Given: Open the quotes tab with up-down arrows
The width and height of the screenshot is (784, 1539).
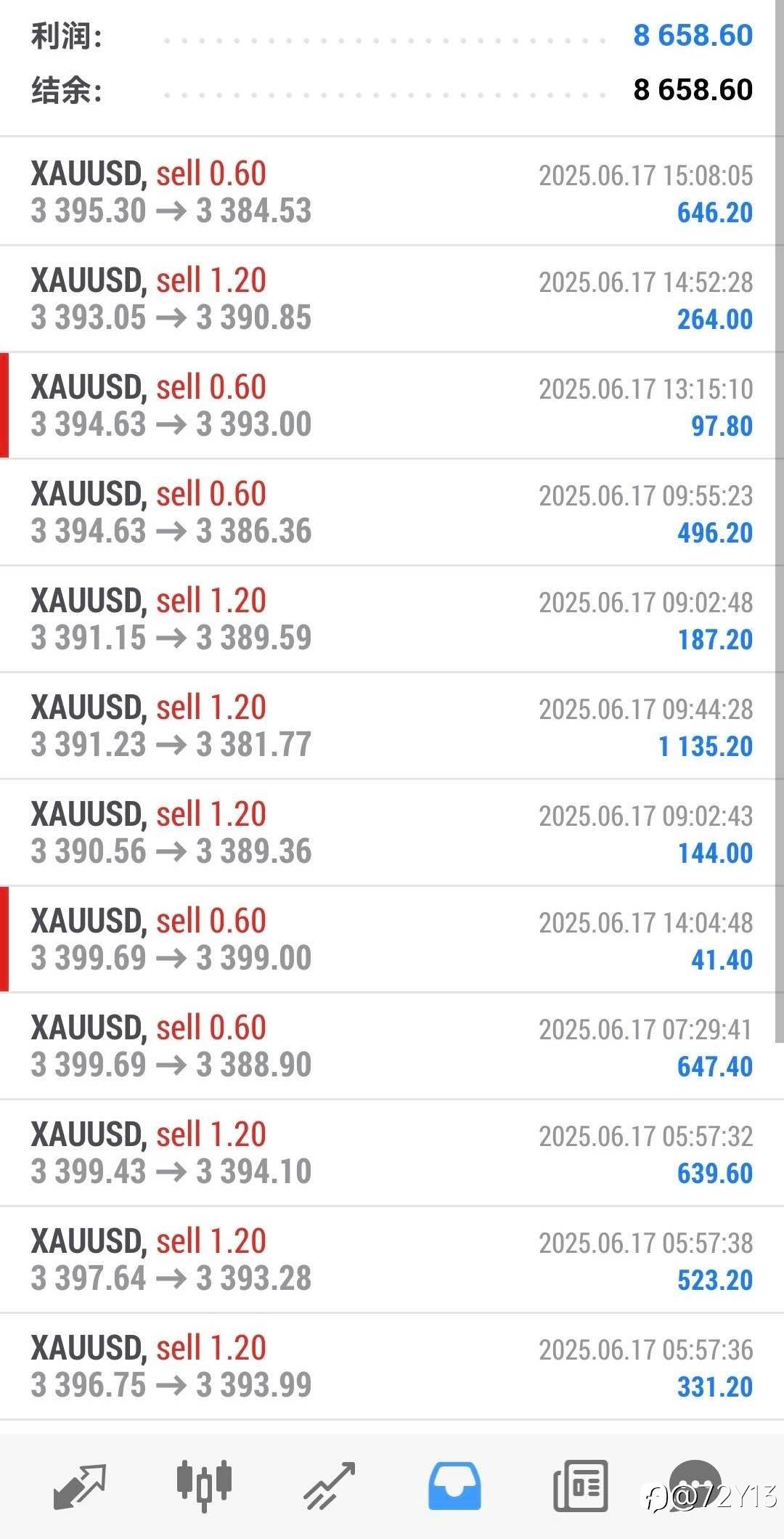Looking at the screenshot, I should tap(80, 1485).
